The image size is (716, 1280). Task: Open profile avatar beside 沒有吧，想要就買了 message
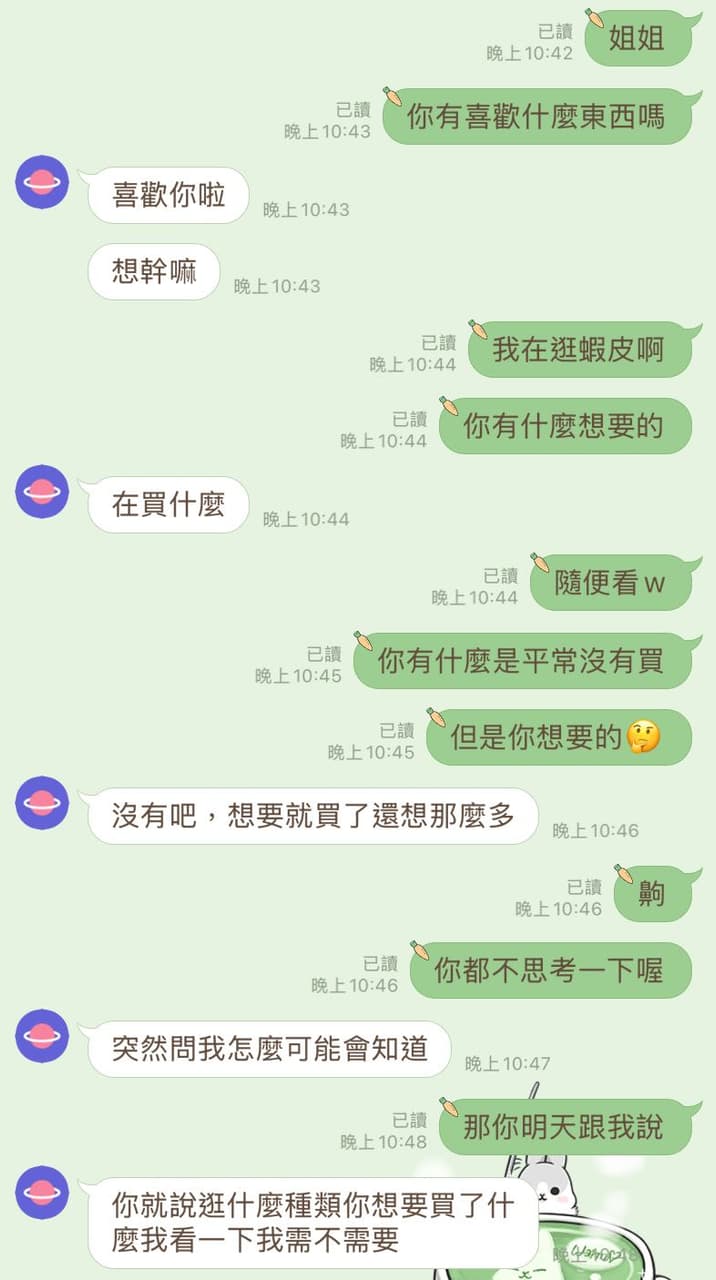tap(42, 803)
